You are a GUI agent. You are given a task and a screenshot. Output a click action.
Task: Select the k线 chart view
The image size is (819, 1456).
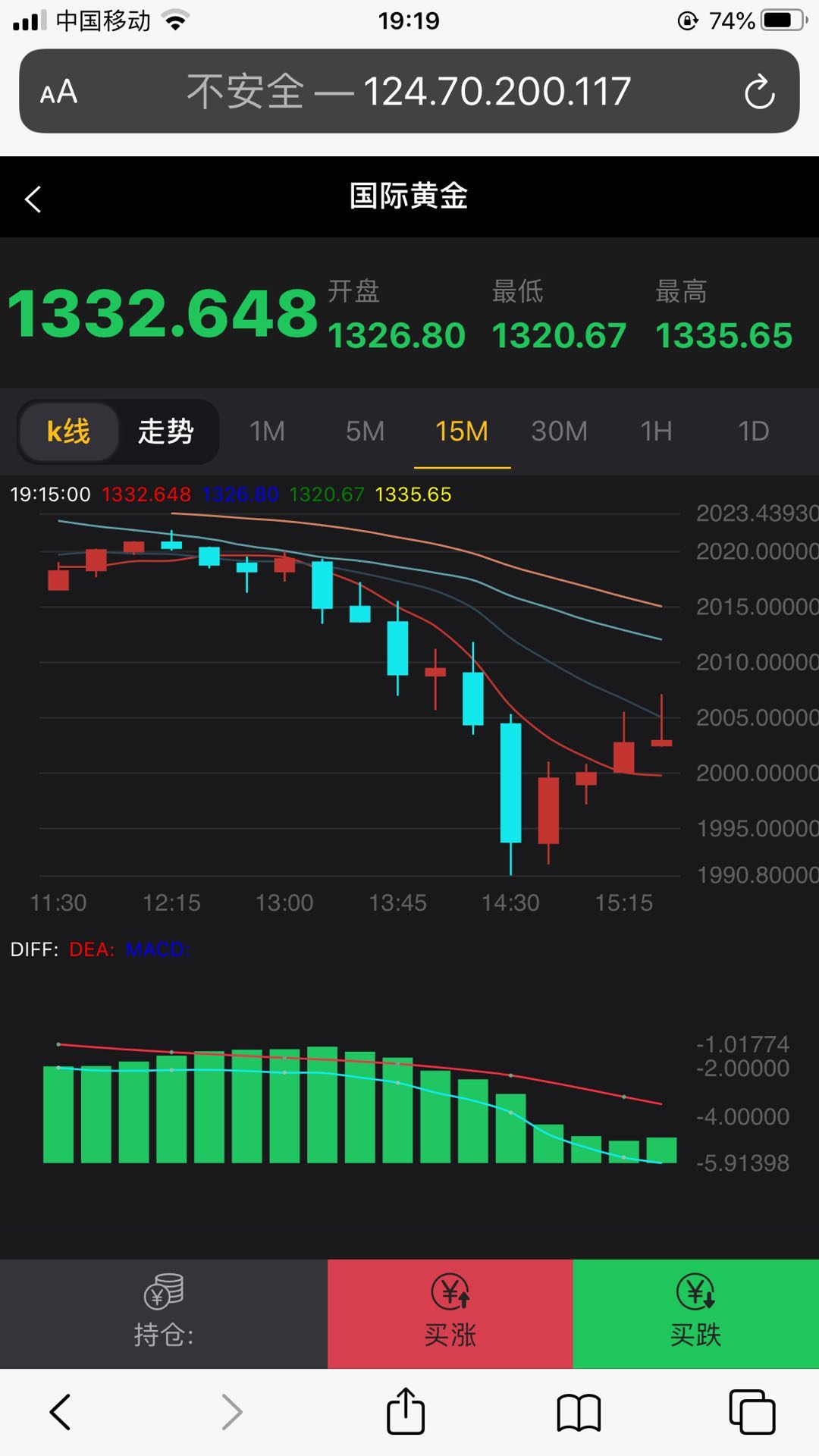(x=68, y=431)
